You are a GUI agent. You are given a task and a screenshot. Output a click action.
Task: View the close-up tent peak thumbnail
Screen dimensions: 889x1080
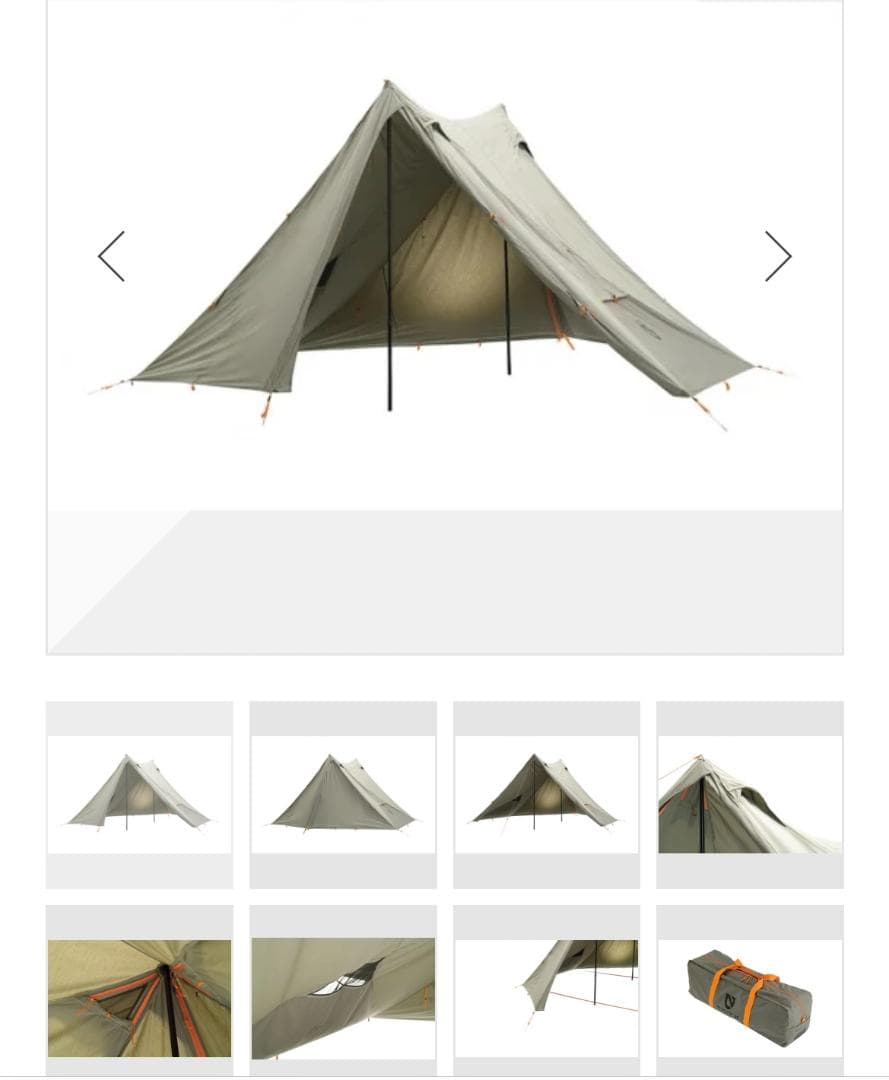click(749, 794)
